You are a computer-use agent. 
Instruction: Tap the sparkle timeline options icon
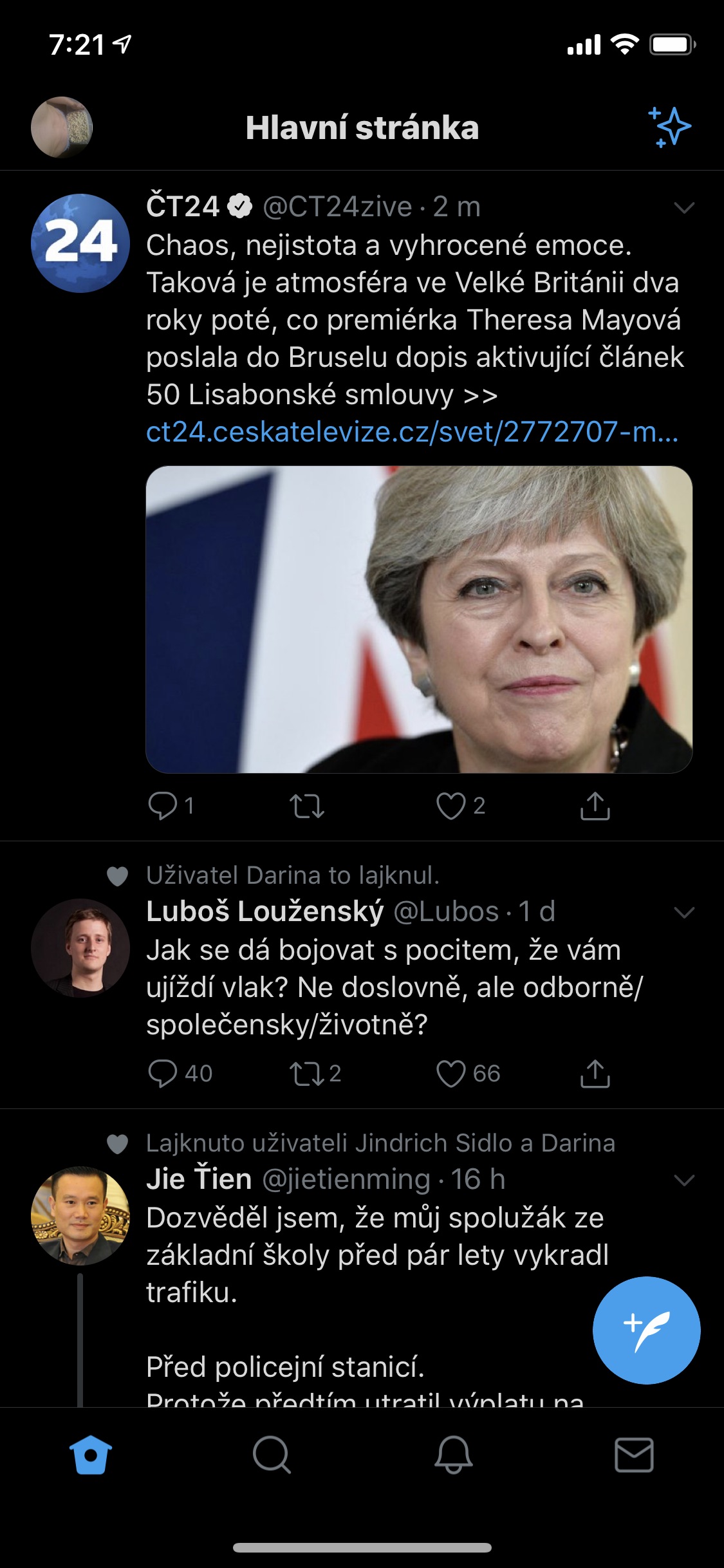(x=669, y=127)
